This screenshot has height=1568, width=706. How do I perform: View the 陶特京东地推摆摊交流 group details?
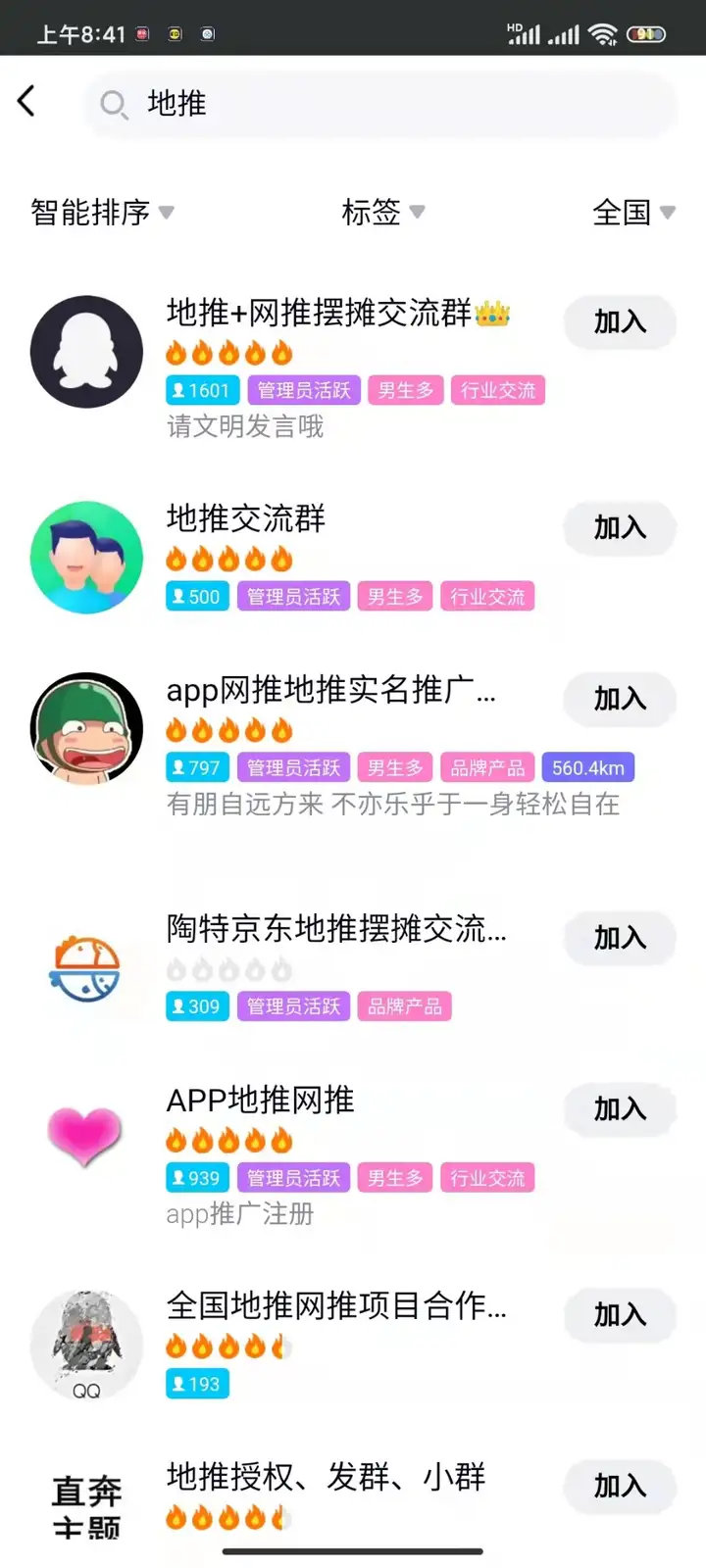335,929
